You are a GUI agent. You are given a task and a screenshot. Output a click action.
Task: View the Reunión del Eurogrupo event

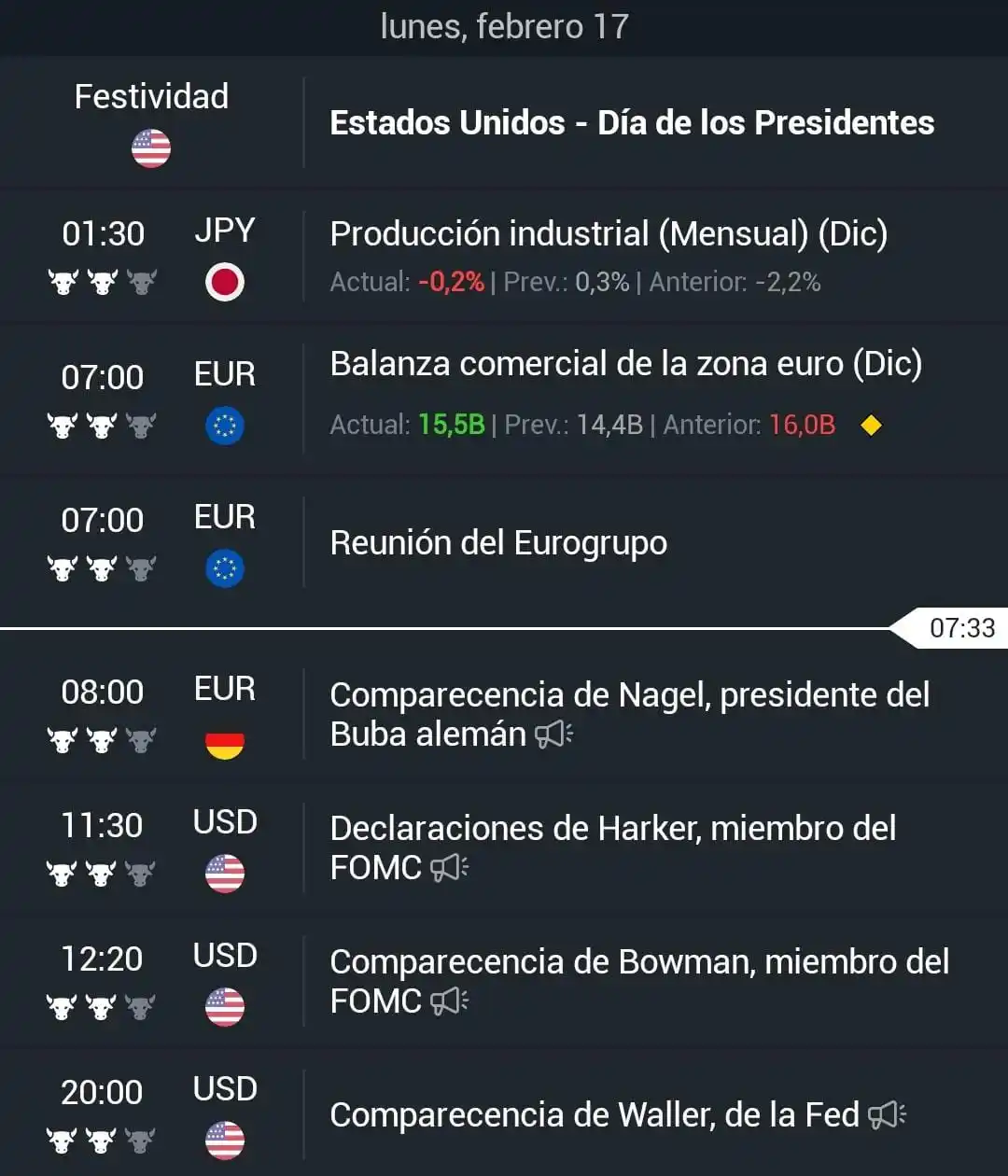498,543
